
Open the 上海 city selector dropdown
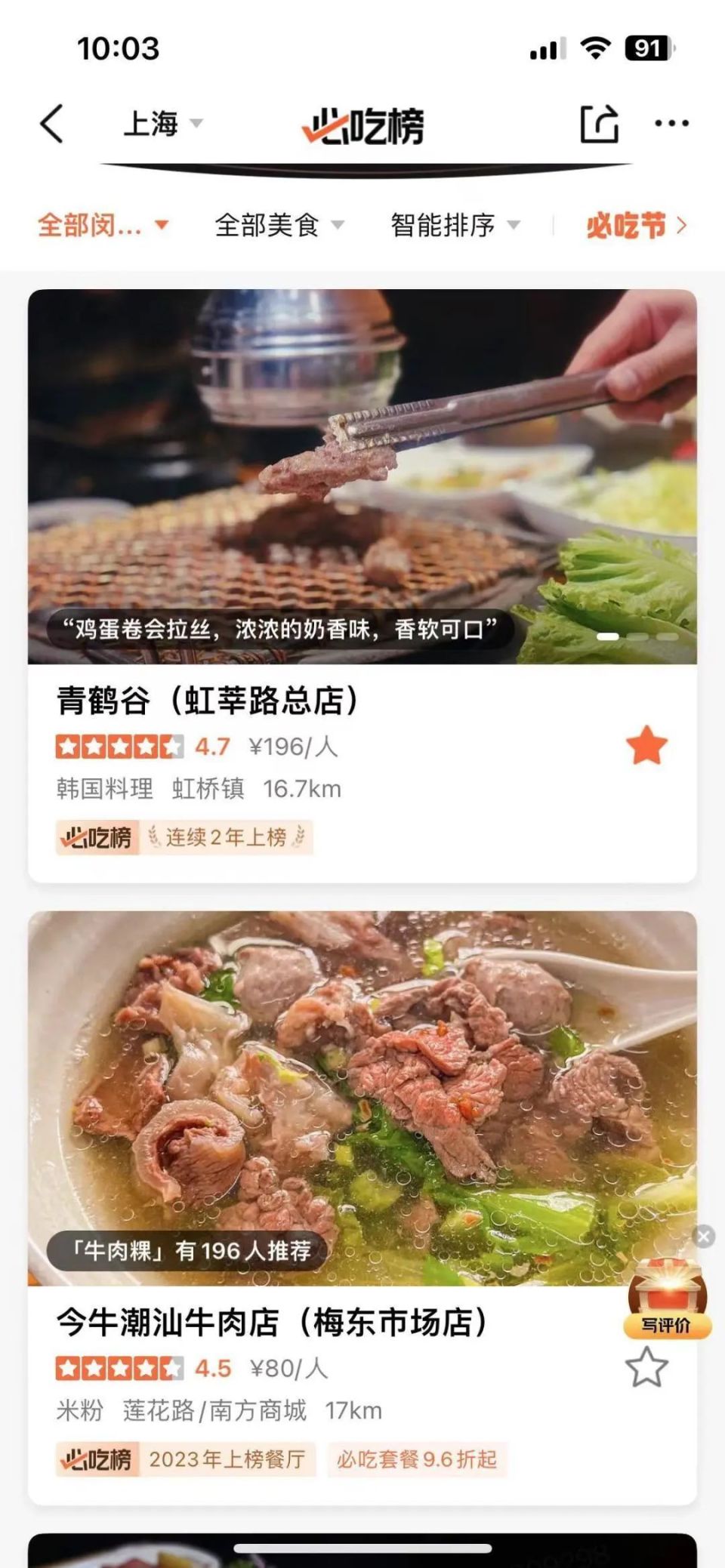tap(153, 125)
